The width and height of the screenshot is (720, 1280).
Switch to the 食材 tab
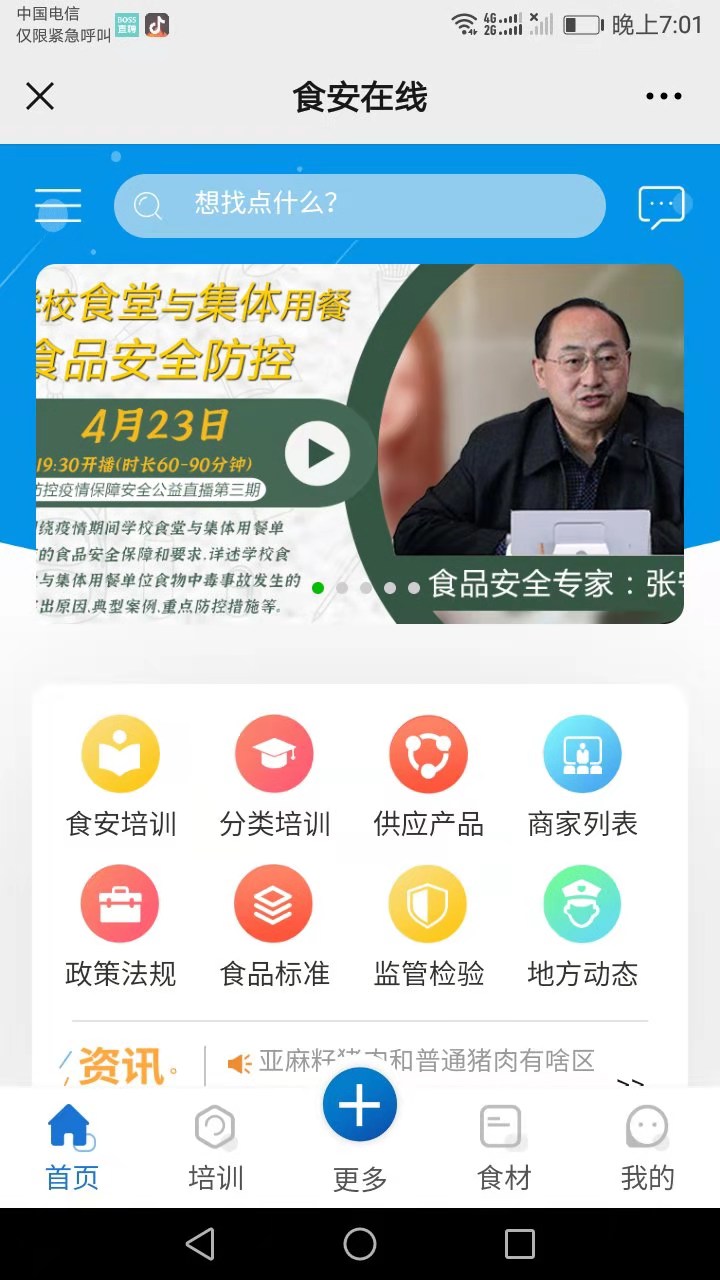[x=503, y=1147]
